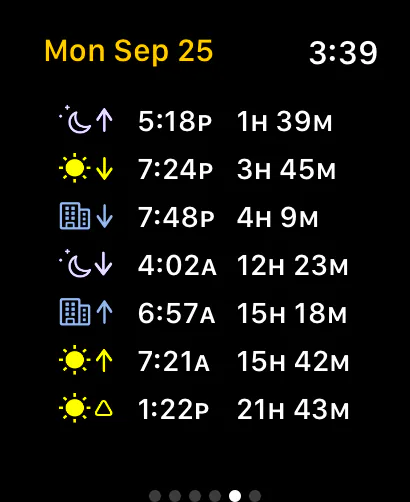Open the 6:57A civil dawn row

(x=203, y=313)
